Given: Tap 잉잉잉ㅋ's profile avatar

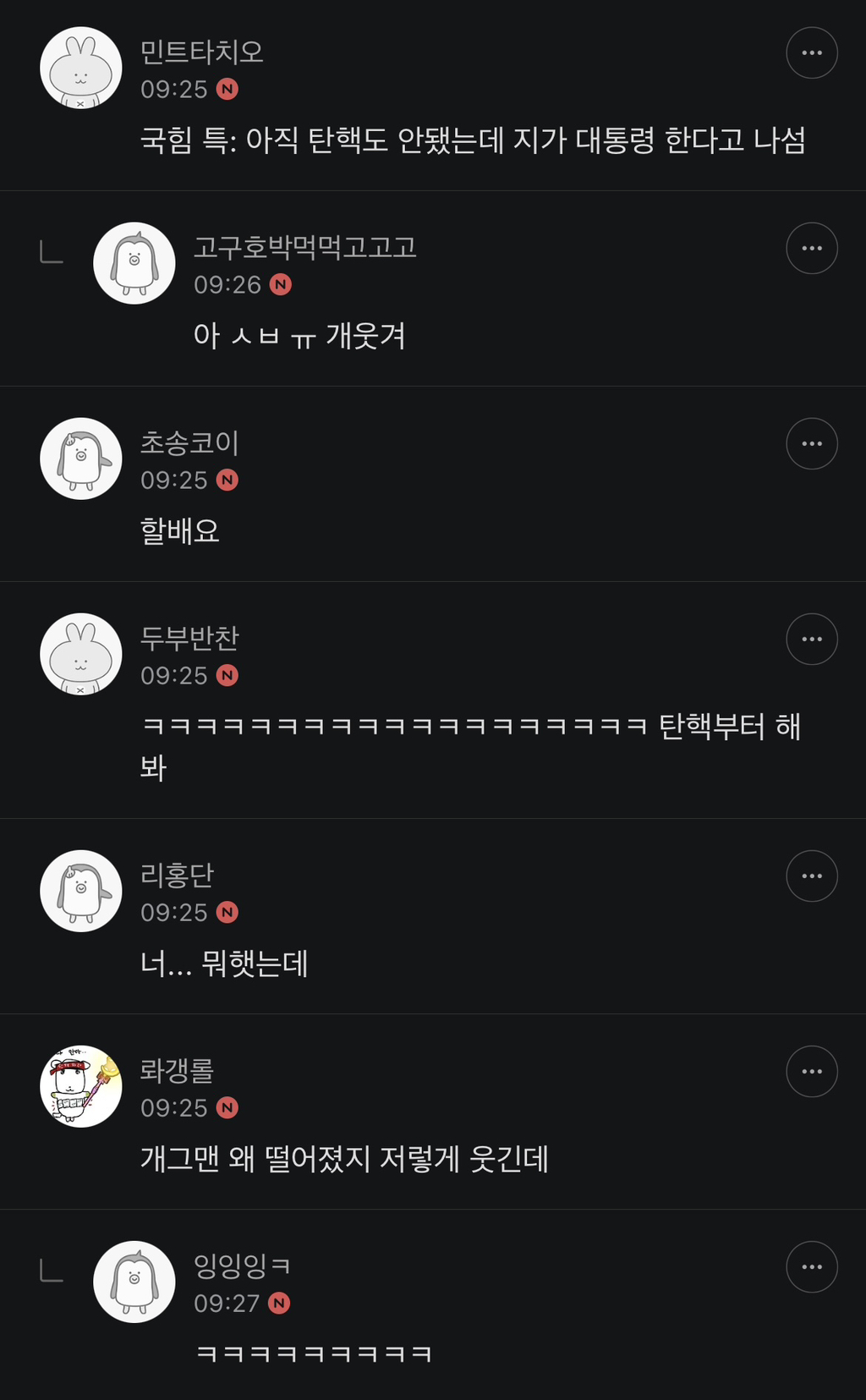Looking at the screenshot, I should pyautogui.click(x=134, y=1282).
